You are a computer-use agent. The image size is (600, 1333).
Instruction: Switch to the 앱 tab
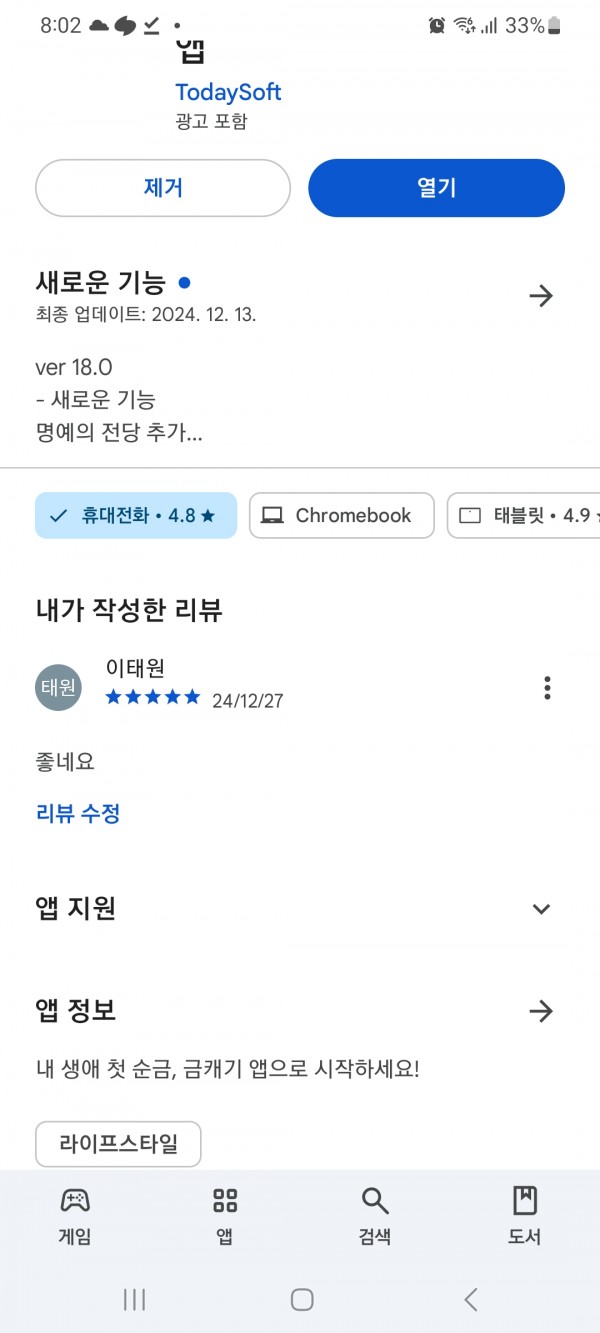pos(225,1216)
